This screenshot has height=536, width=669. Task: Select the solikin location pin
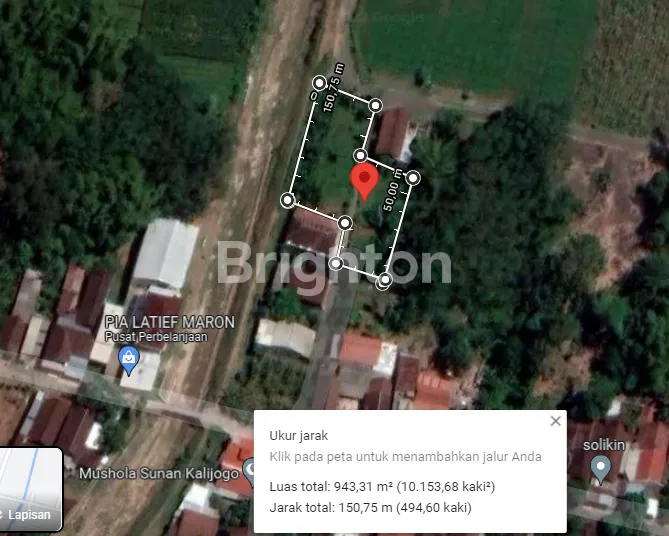600,466
